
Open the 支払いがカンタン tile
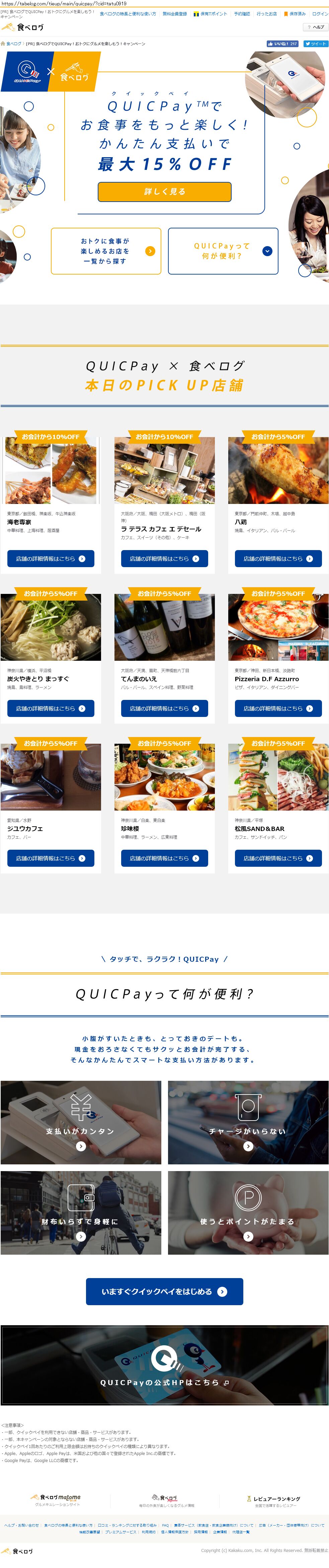coord(81,1122)
